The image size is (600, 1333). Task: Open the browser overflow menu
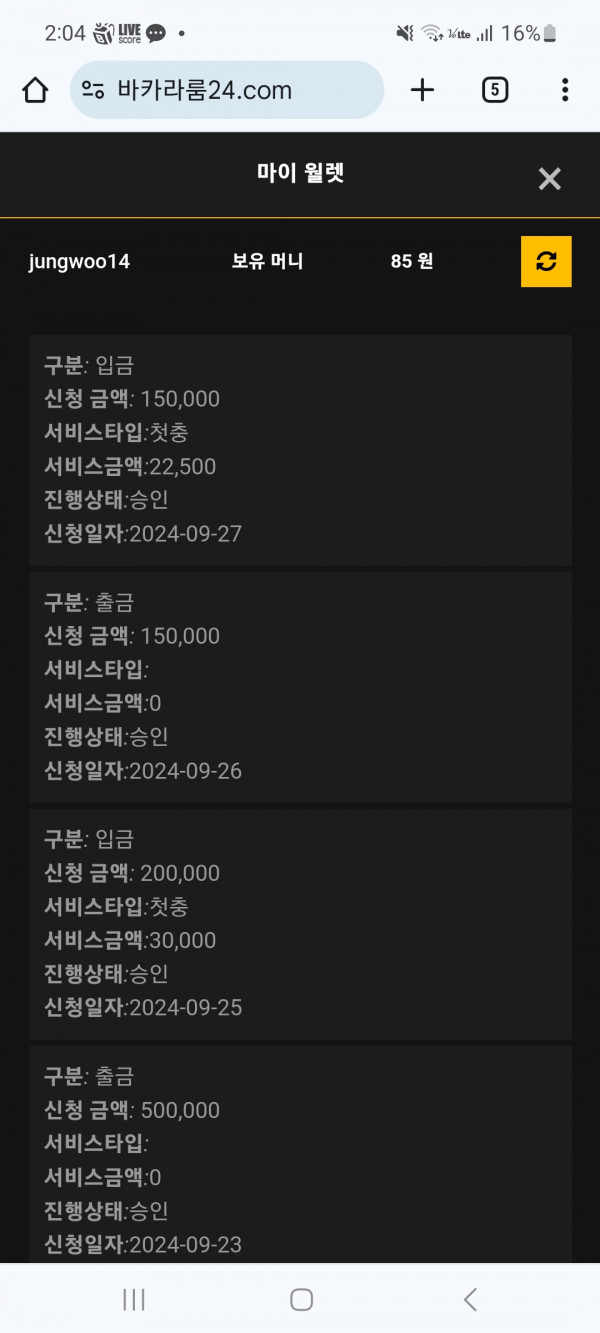coord(565,90)
